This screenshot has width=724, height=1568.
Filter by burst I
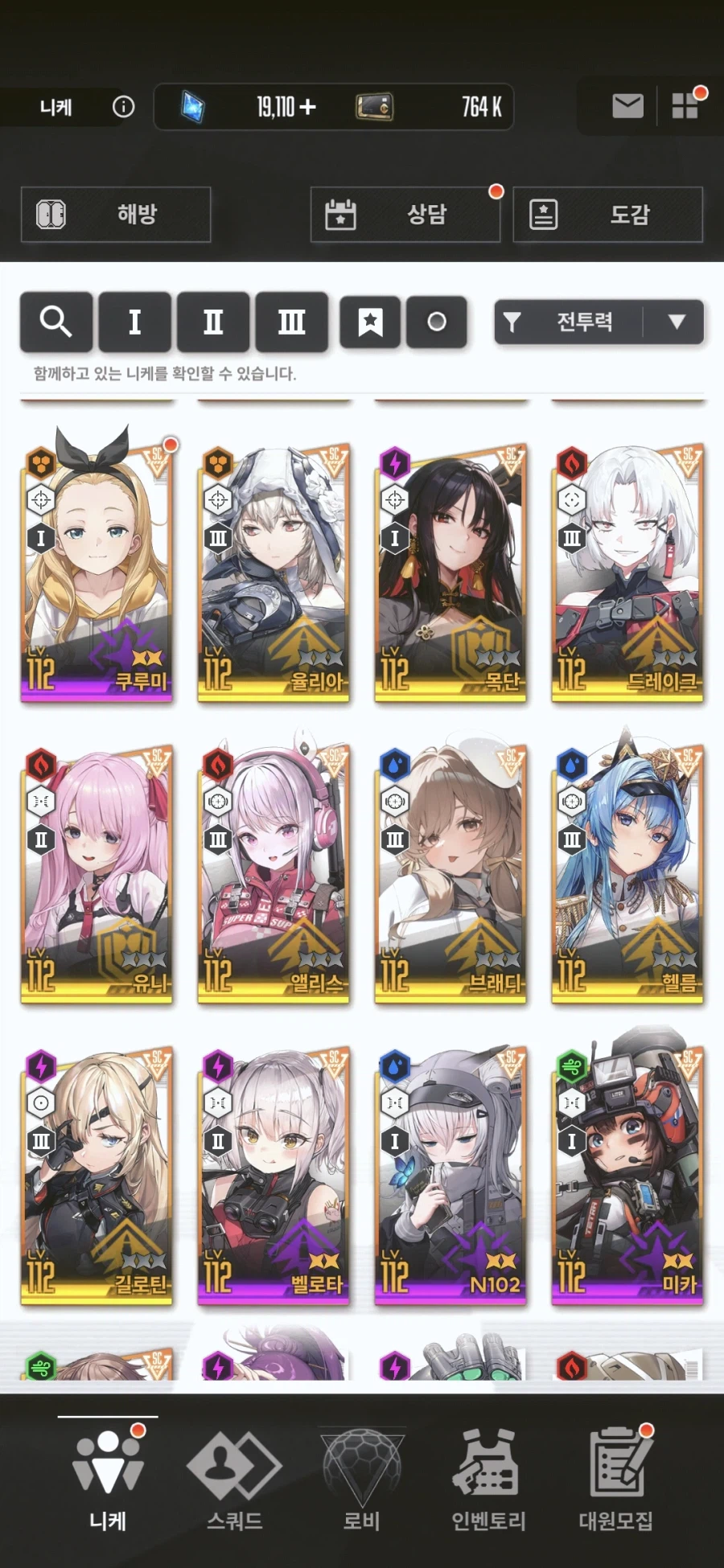[134, 322]
